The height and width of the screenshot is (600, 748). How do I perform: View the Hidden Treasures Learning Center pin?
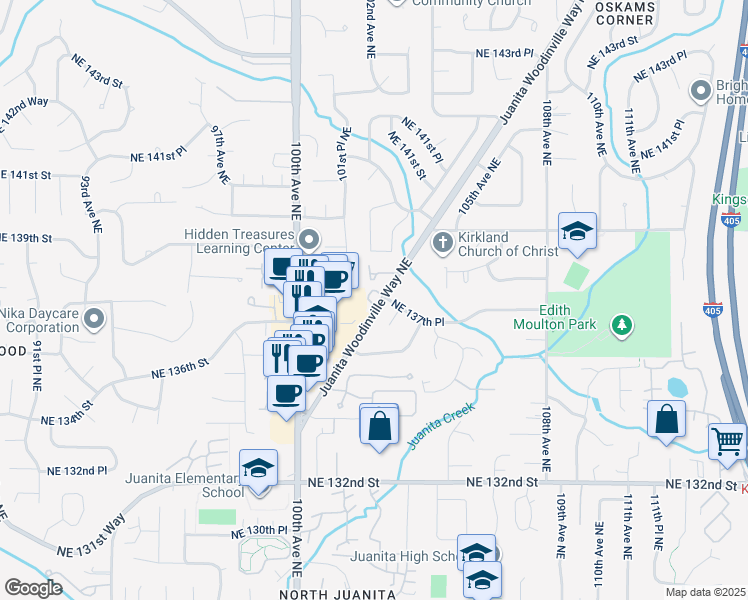pos(308,238)
